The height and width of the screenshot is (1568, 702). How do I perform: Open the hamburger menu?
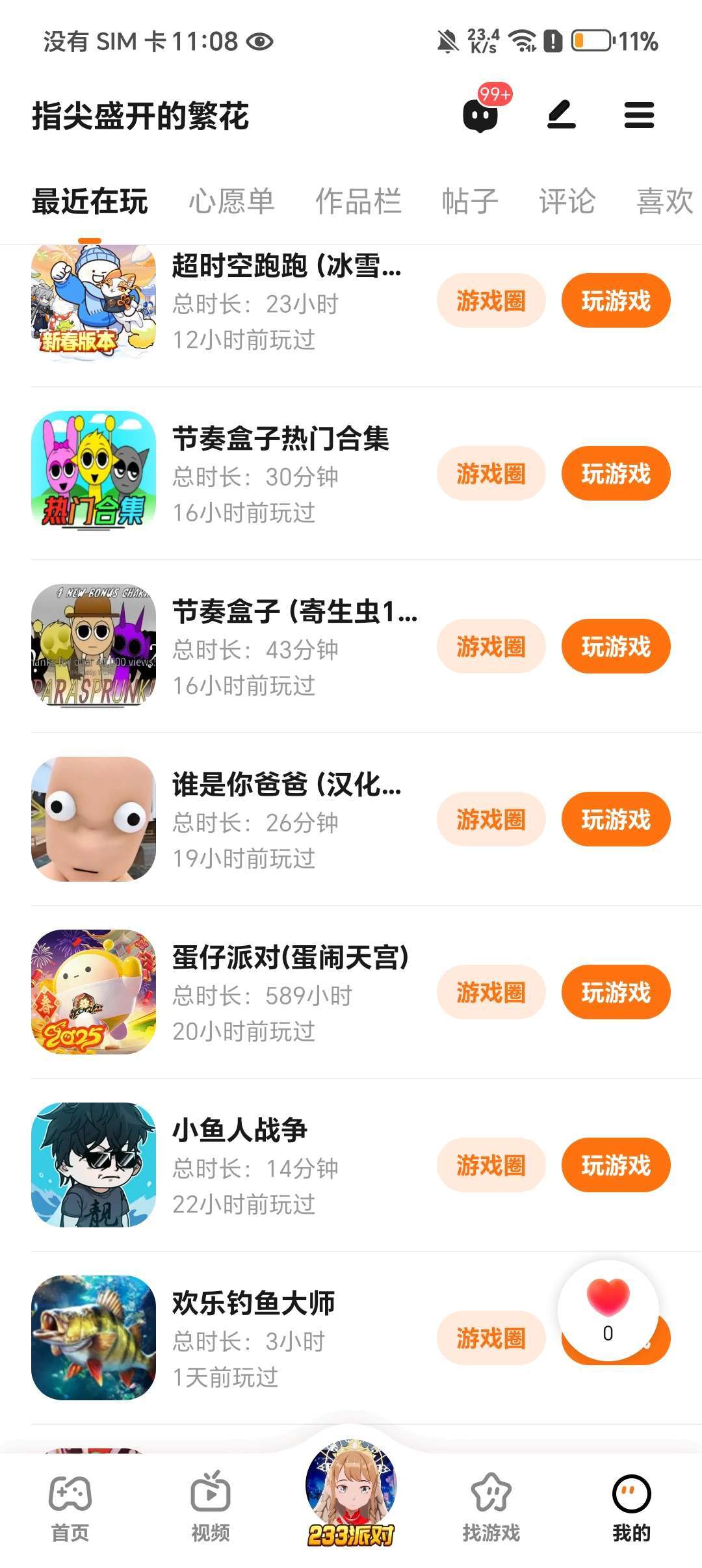coord(639,115)
